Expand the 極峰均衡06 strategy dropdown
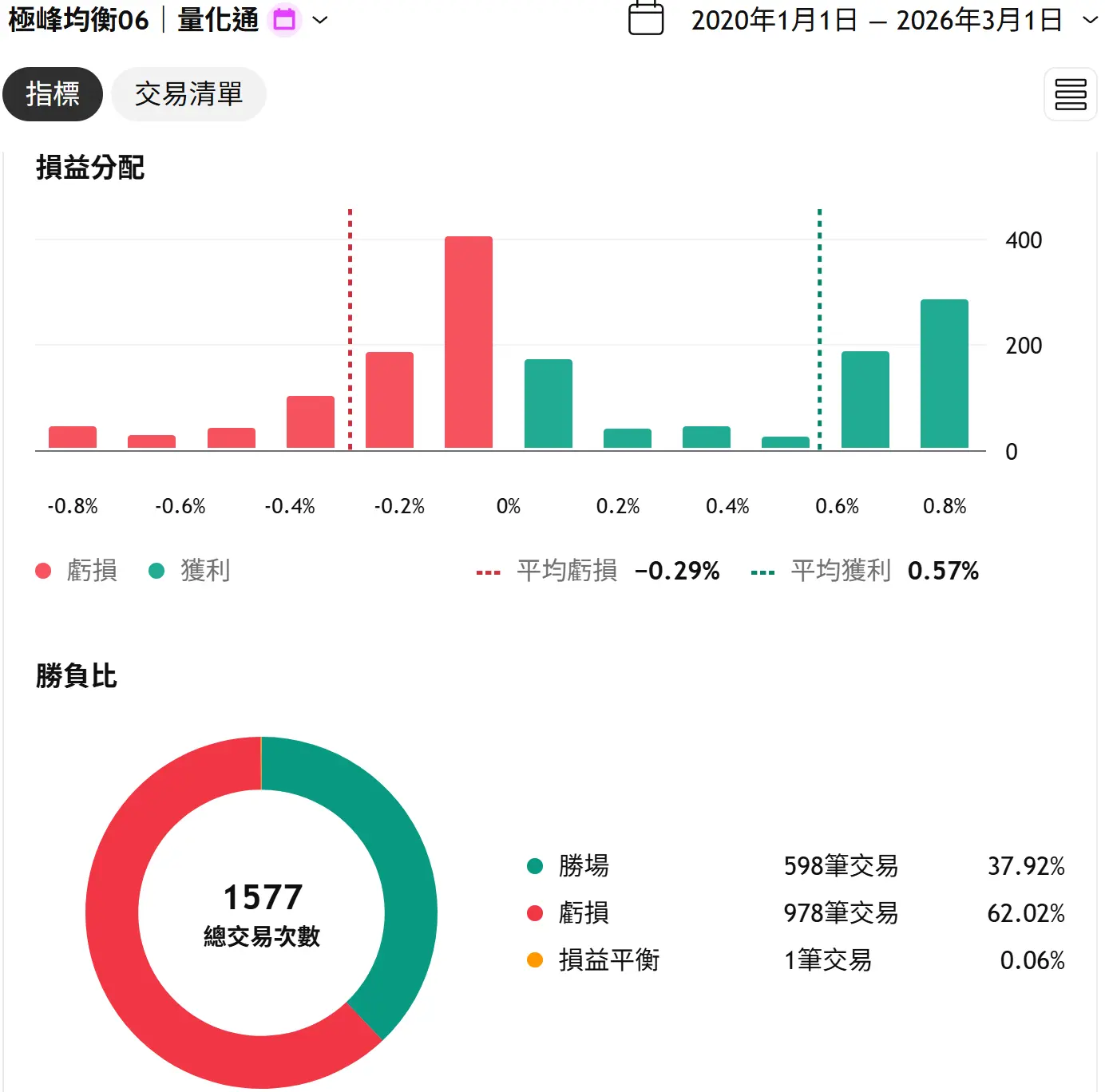The width and height of the screenshot is (1105, 1092). [x=319, y=20]
